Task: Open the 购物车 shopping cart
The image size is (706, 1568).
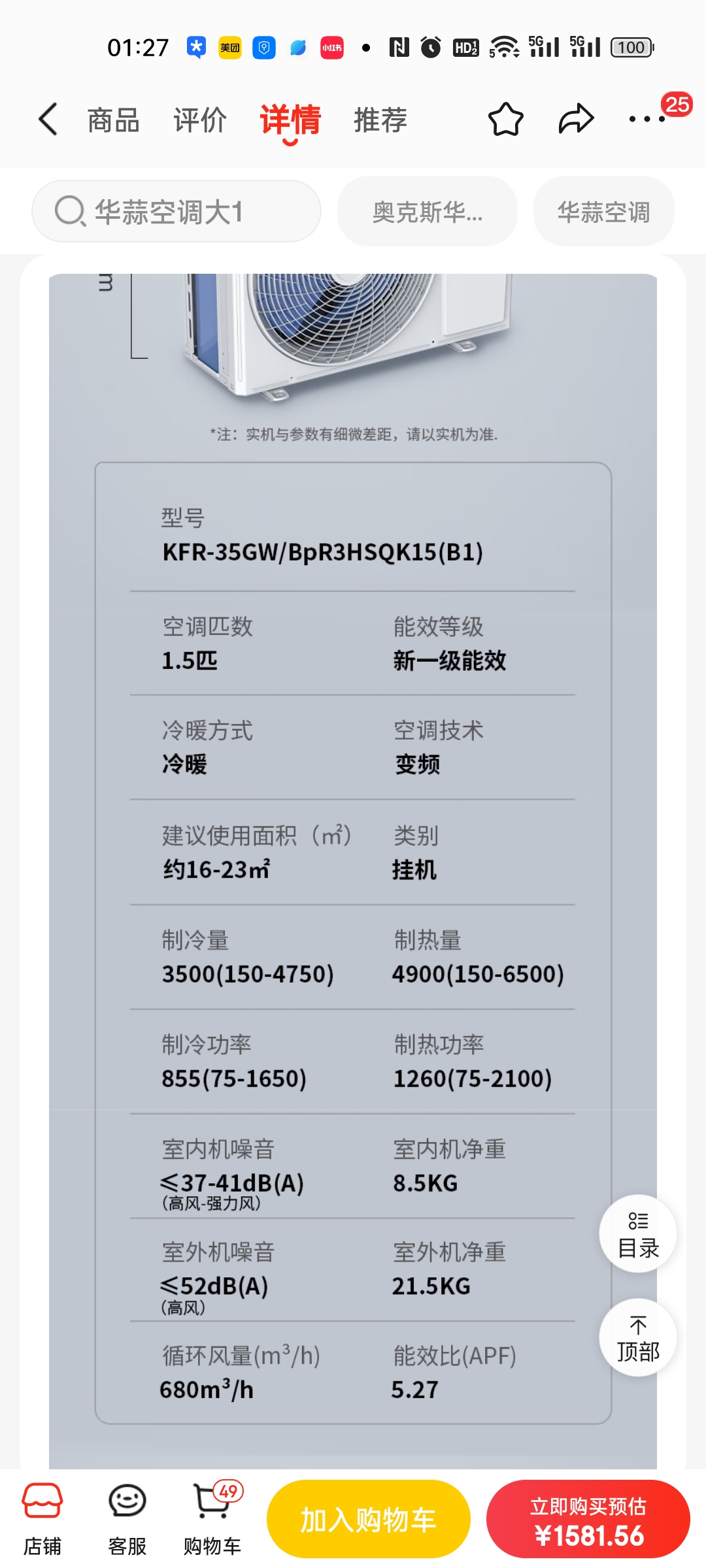Action: (212, 1518)
